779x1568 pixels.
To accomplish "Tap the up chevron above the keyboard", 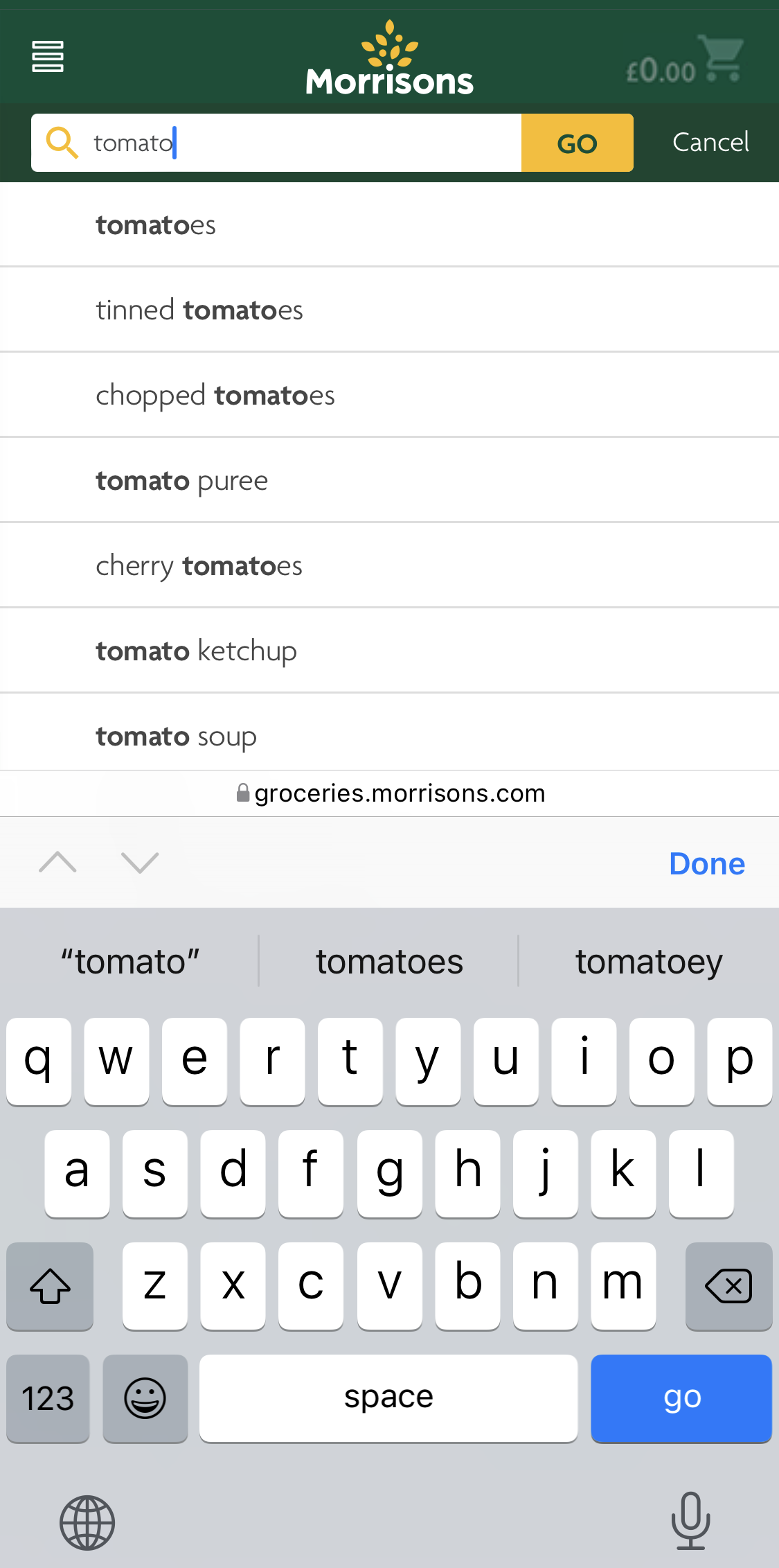I will (x=58, y=863).
